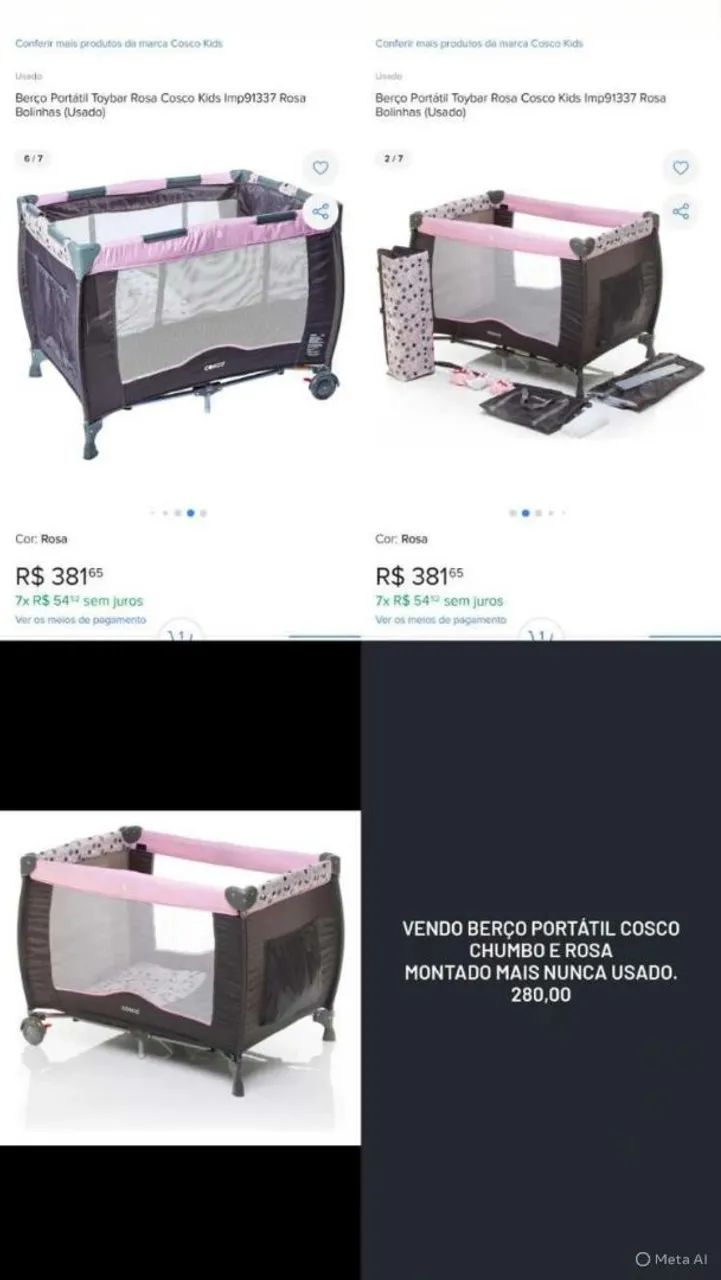The height and width of the screenshot is (1280, 721).
Task: Open 'Conferir mais produtos da marca Cosco Kids' left
Action: tap(120, 44)
